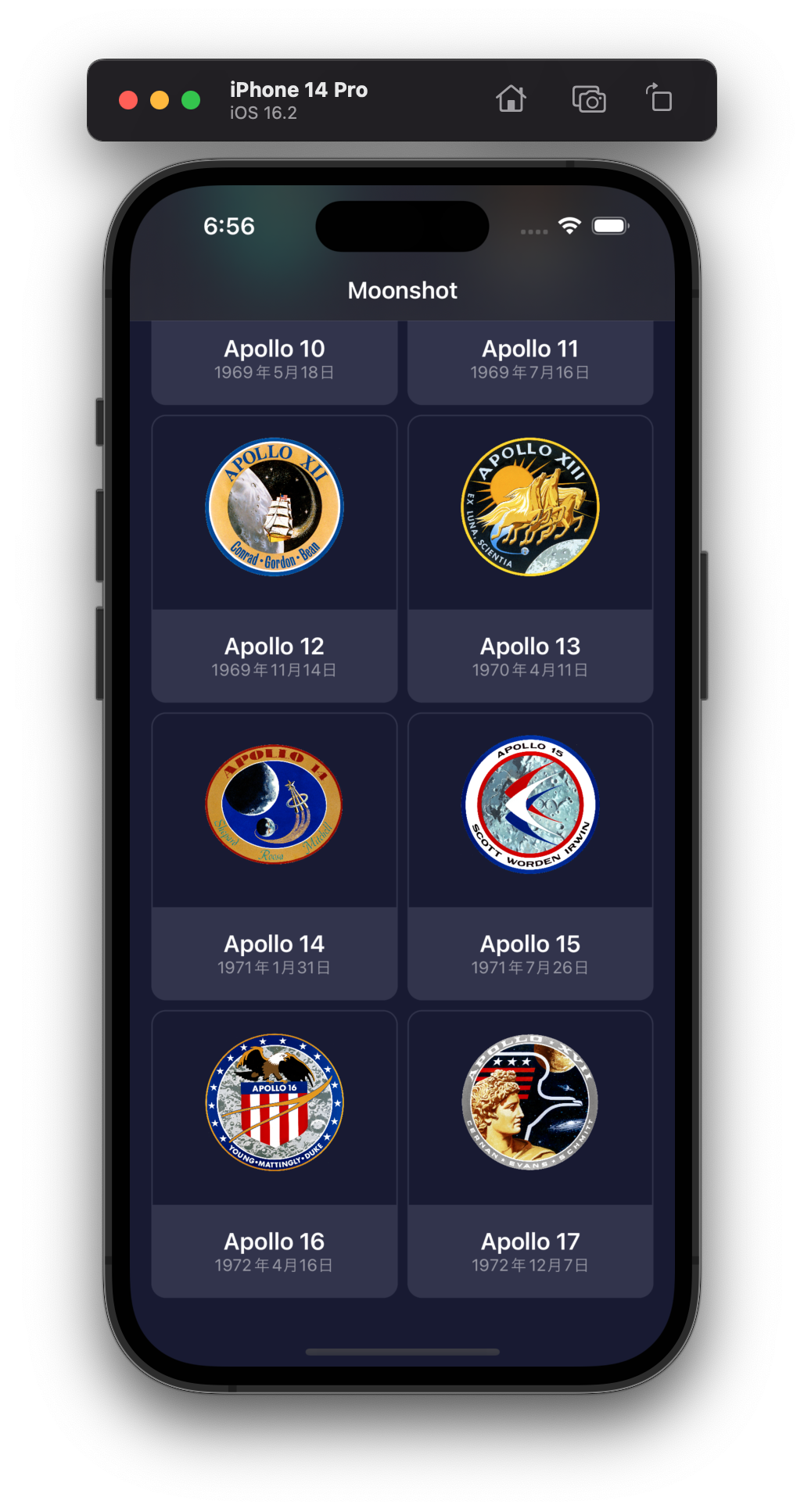Open the Apollo 14 mission card
Viewport: 804px width, 1512px height.
click(x=274, y=856)
